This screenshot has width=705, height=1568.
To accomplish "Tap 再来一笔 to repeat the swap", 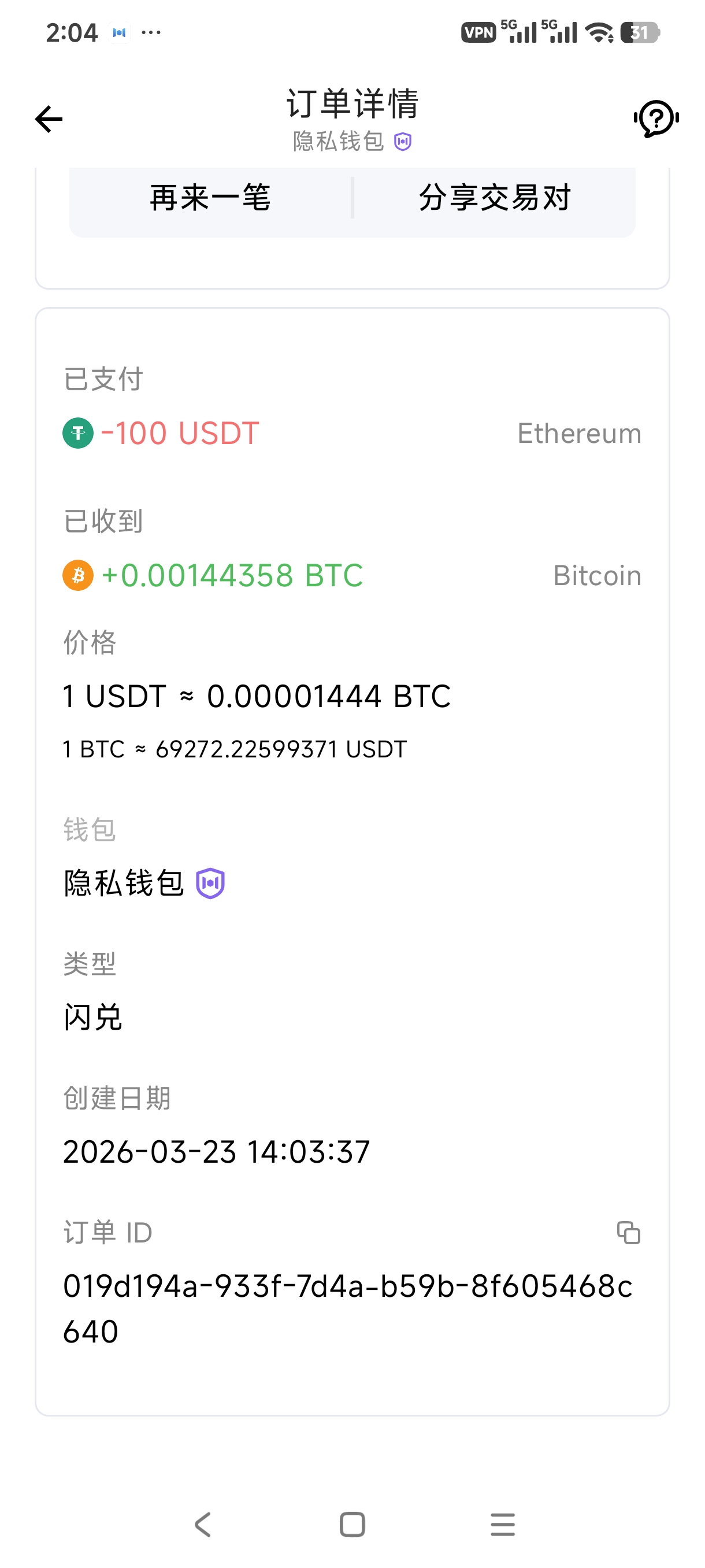I will pos(210,198).
